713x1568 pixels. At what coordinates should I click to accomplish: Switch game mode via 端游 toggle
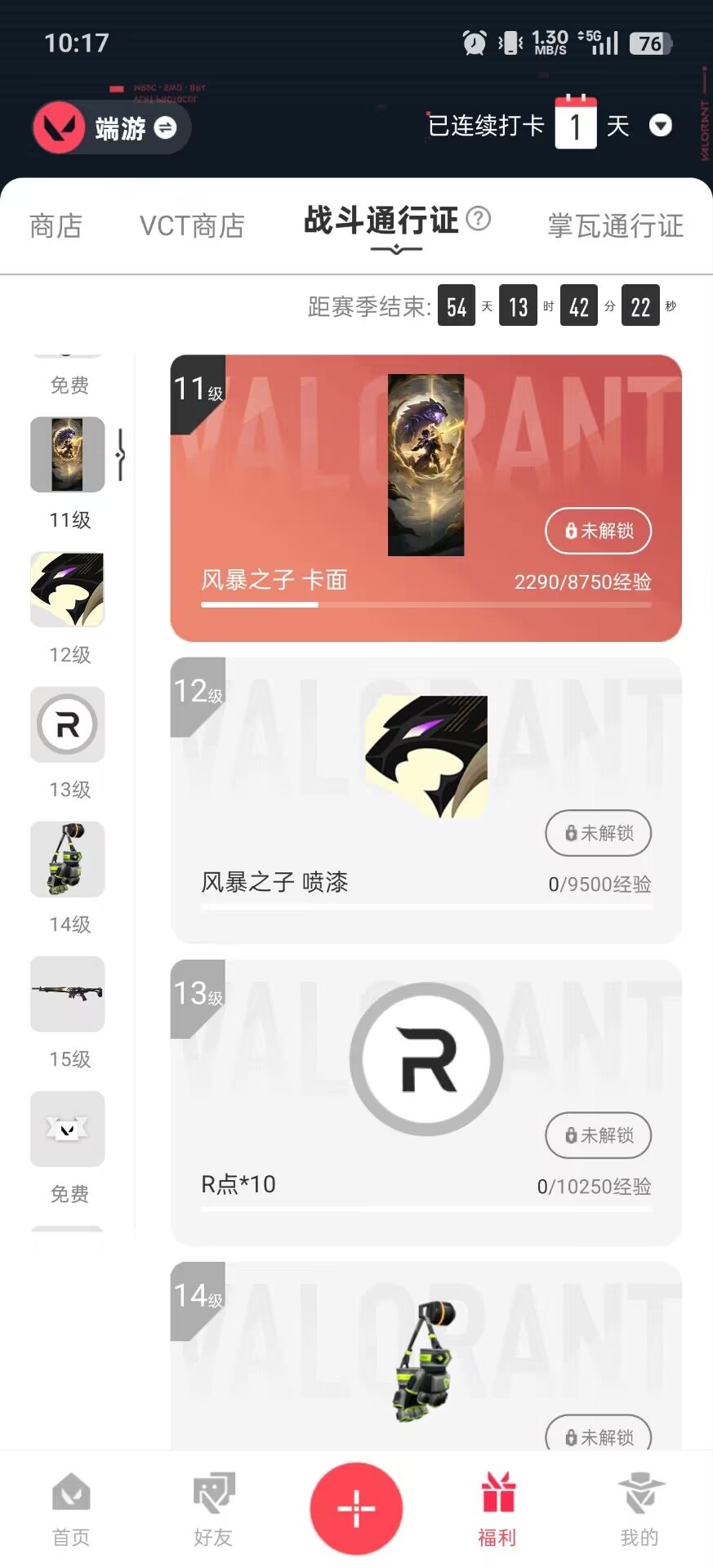pyautogui.click(x=165, y=128)
